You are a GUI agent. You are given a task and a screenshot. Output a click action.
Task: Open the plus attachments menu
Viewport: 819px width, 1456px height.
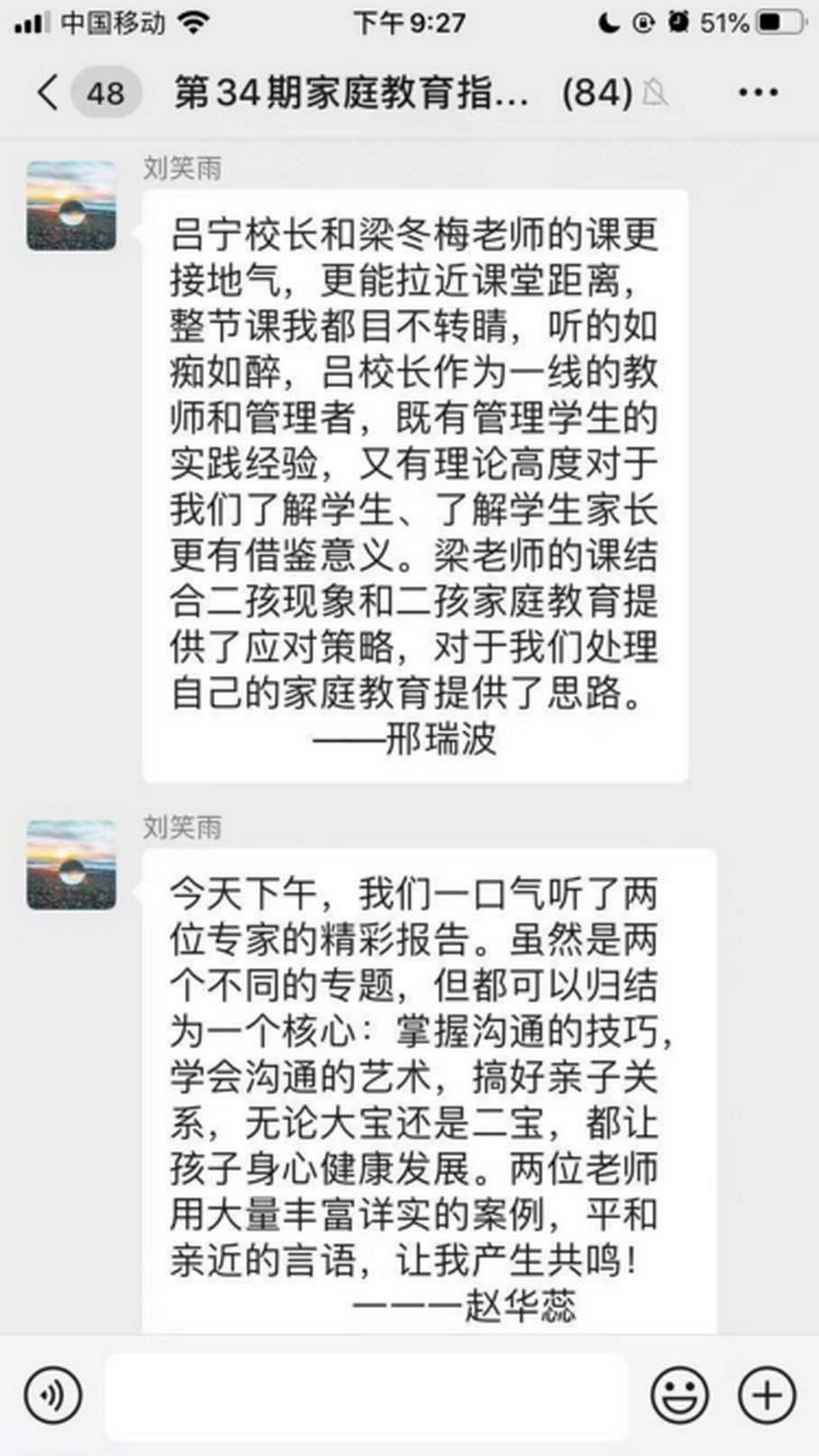[767, 1395]
